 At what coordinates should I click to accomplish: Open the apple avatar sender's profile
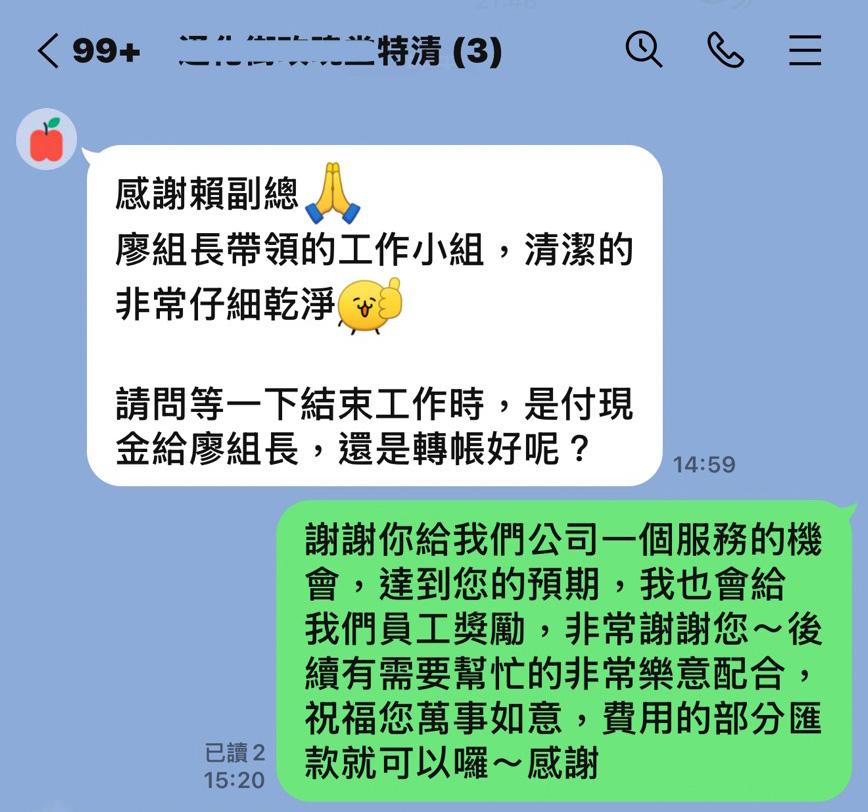(46, 139)
